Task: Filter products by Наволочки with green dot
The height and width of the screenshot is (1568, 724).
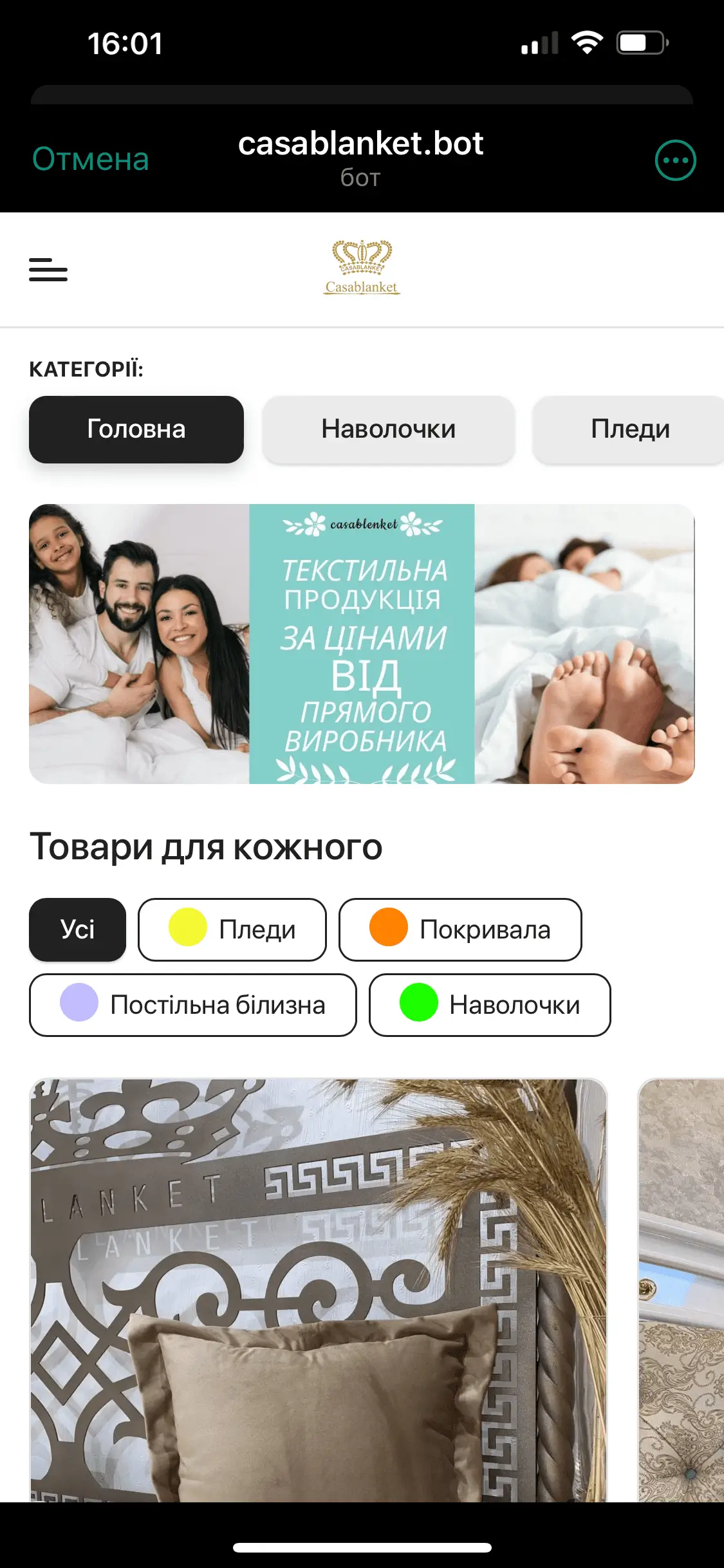Action: pos(490,1005)
